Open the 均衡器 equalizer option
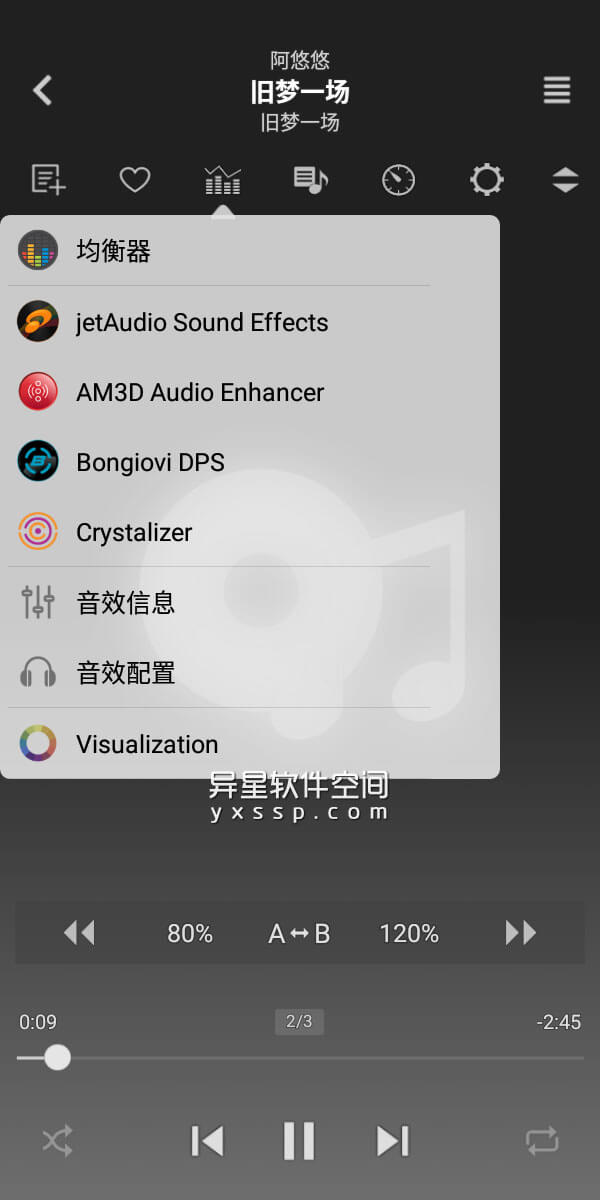 click(113, 251)
